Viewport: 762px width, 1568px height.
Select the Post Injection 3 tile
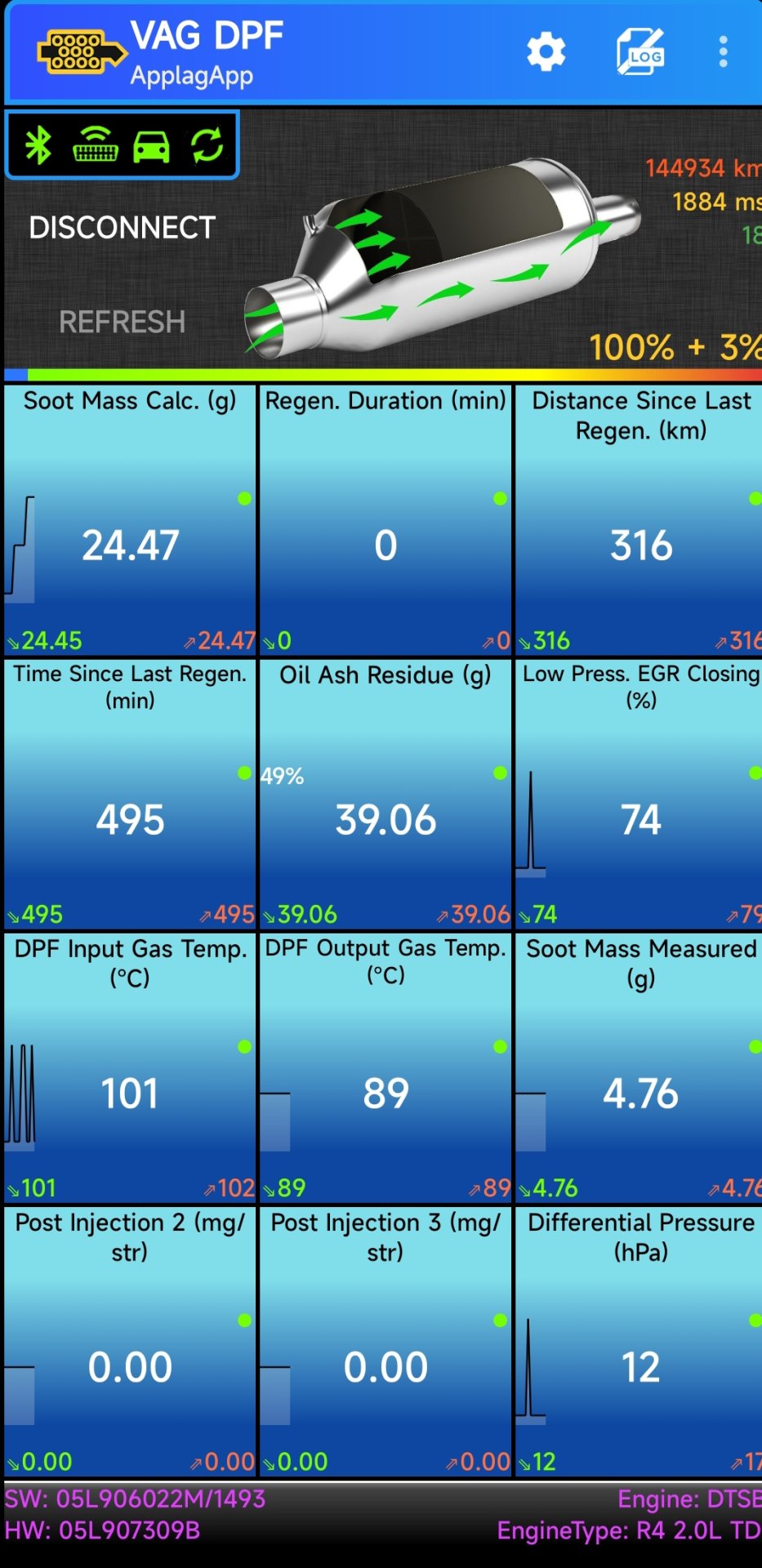(385, 1342)
